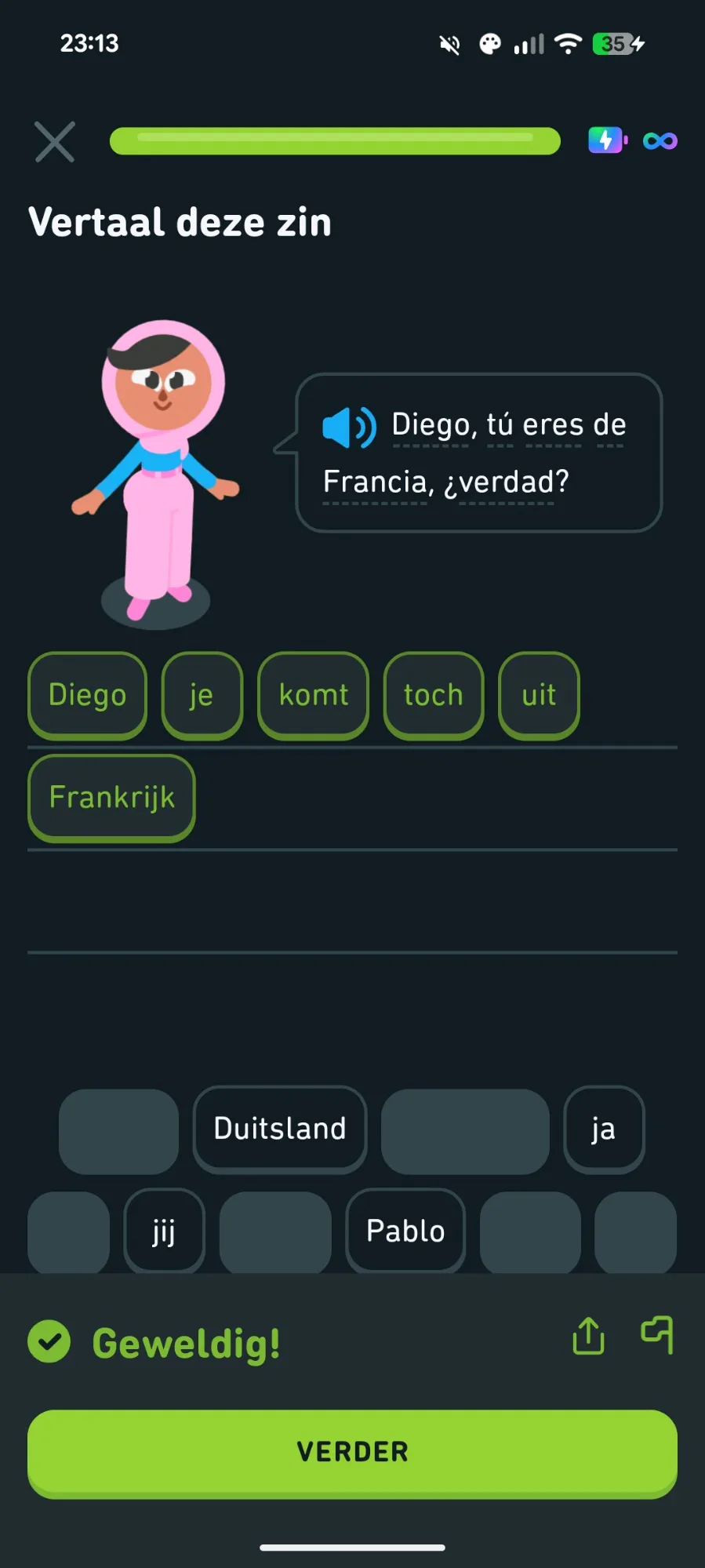Continue with the VERDER button
705x1568 pixels.
coord(352,1452)
